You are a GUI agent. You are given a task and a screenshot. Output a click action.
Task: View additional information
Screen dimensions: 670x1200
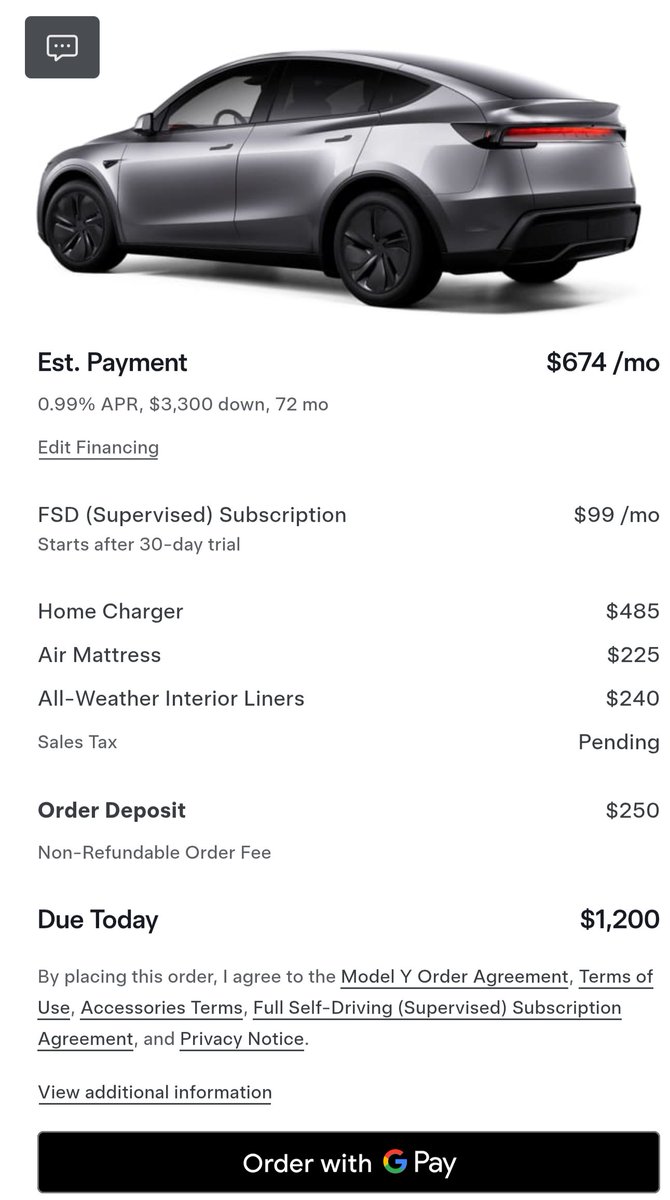(x=155, y=1092)
